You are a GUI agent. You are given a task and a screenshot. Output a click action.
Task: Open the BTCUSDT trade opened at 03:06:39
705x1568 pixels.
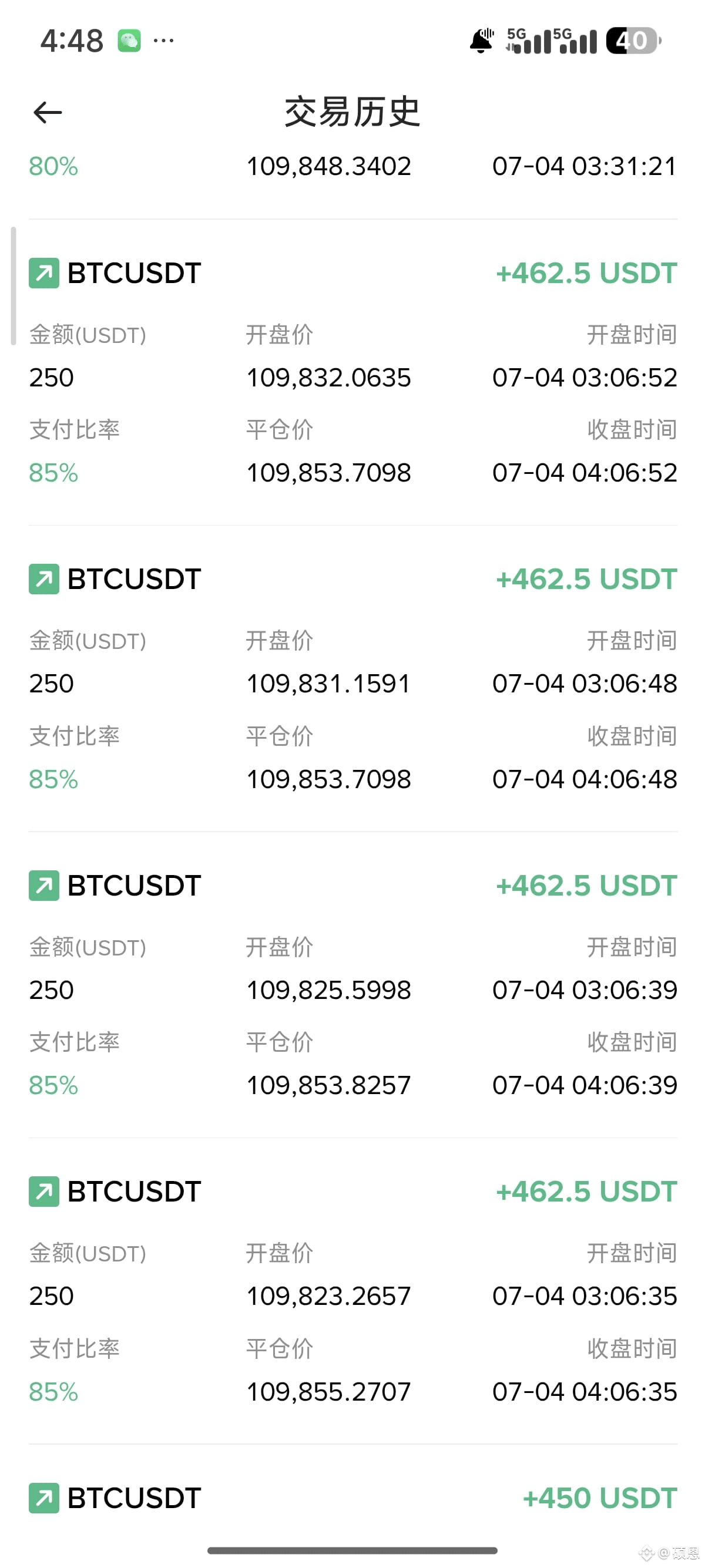click(x=352, y=985)
